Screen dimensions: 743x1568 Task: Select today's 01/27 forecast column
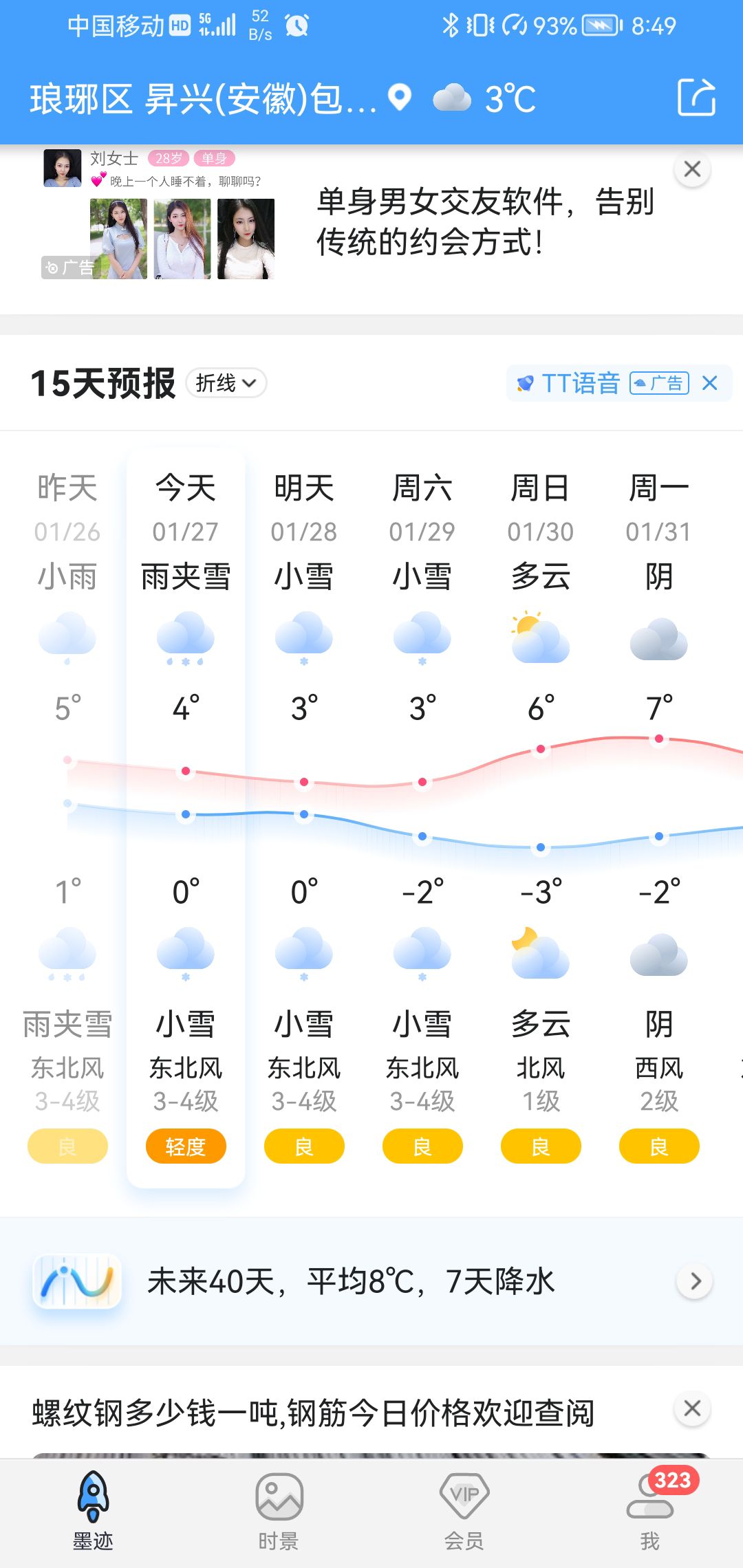[x=186, y=818]
